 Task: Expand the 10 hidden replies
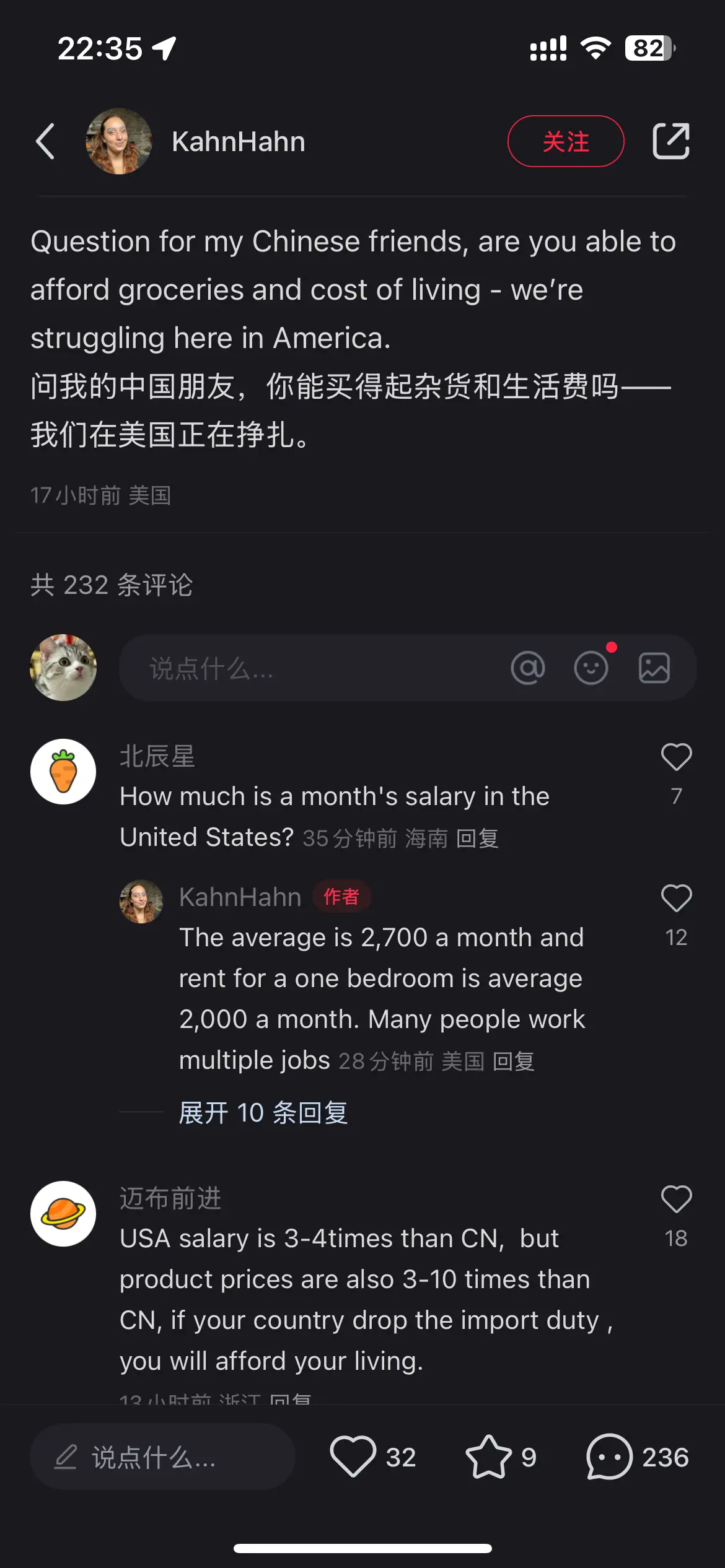point(263,1113)
